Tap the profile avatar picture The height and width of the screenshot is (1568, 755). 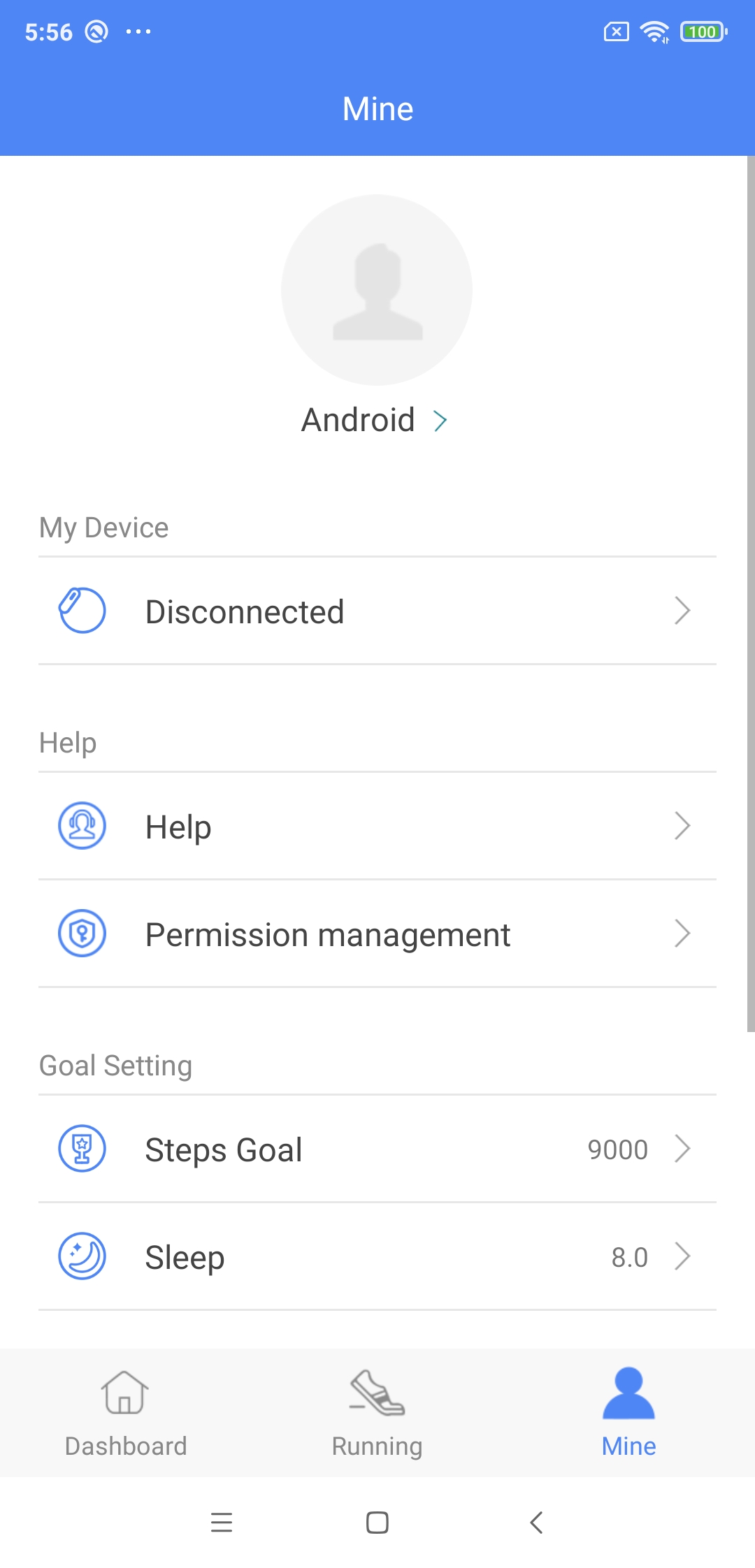(377, 290)
